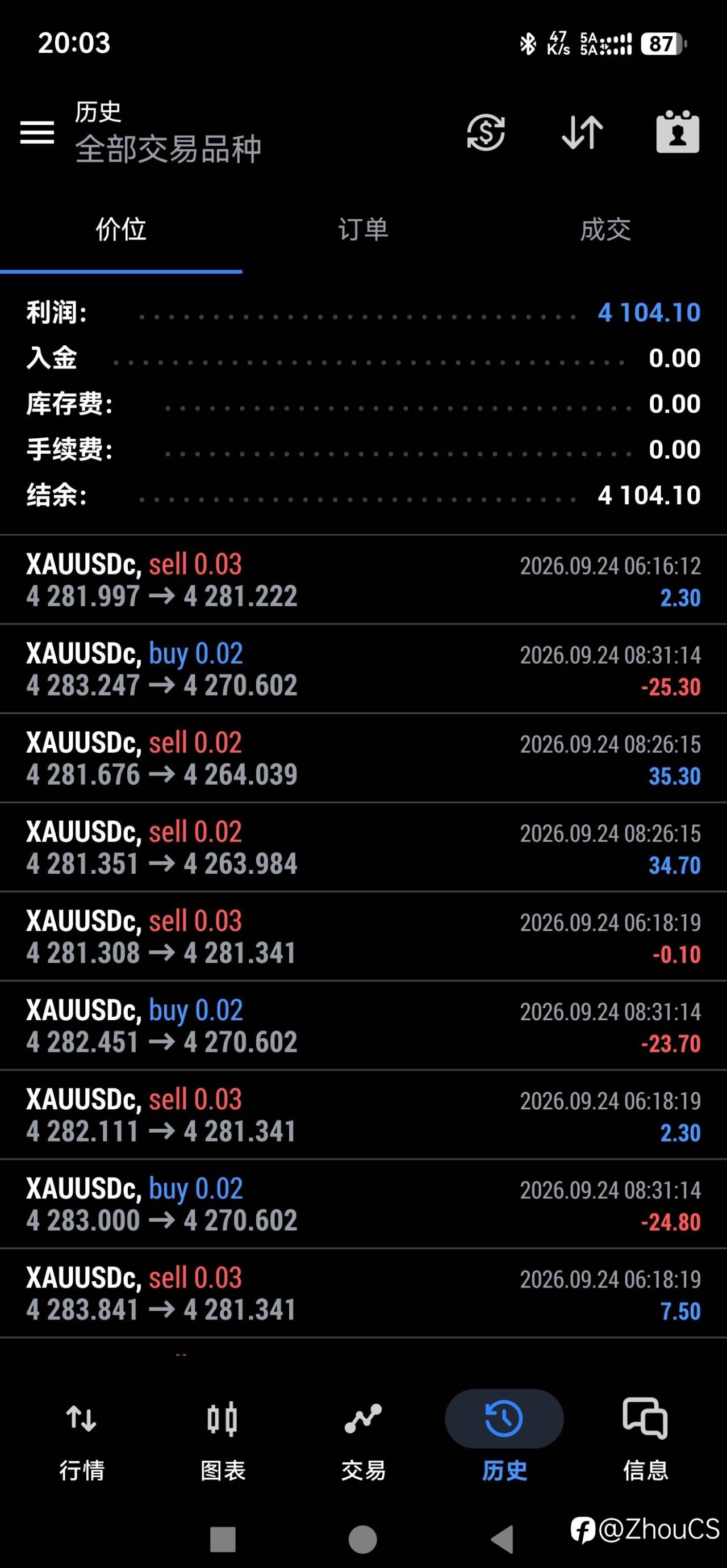This screenshot has height=1568, width=727.
Task: Open the buy 0.02 trade with -23.70 loss
Action: (363, 1026)
